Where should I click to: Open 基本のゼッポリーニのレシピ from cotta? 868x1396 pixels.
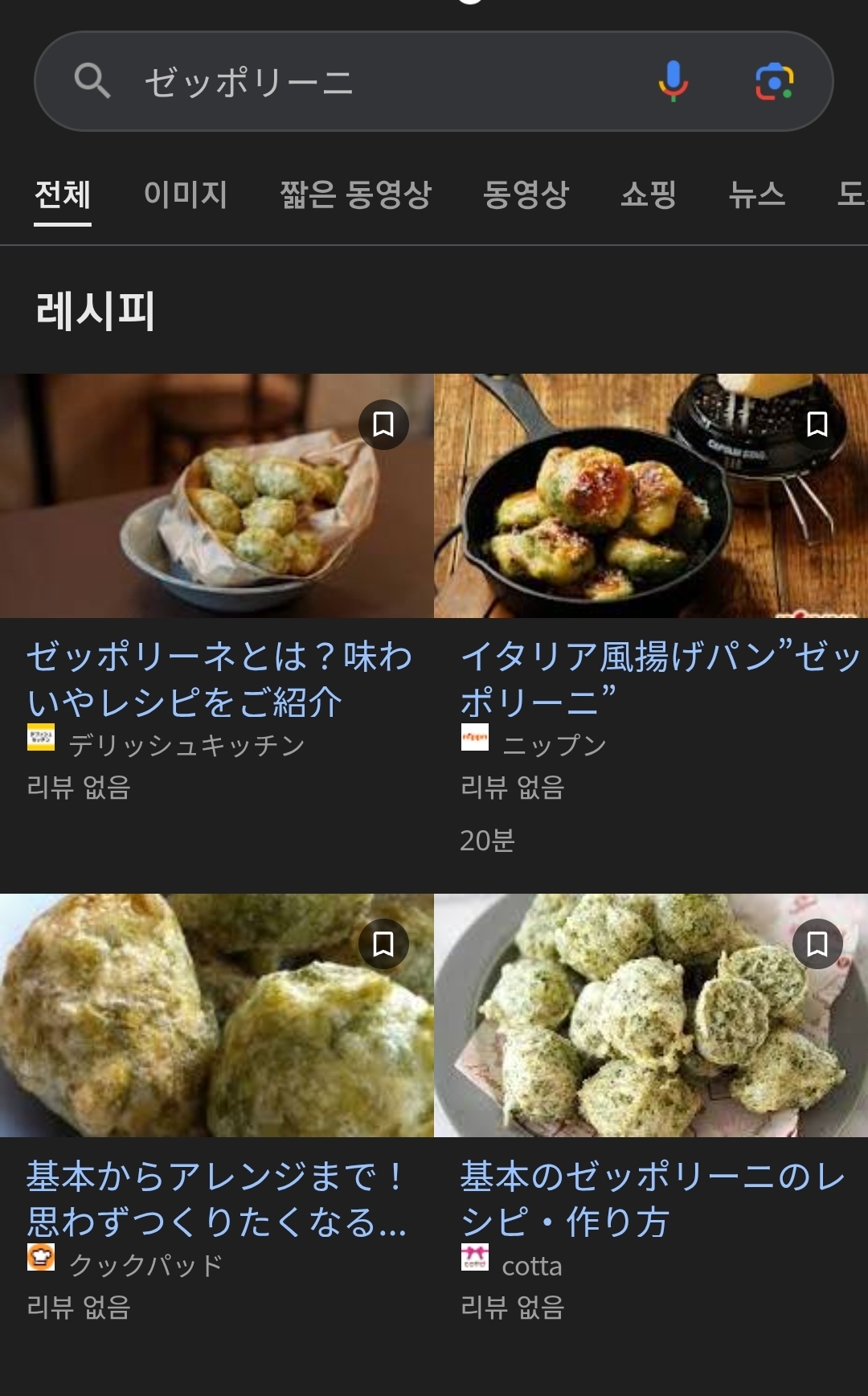point(653,1199)
